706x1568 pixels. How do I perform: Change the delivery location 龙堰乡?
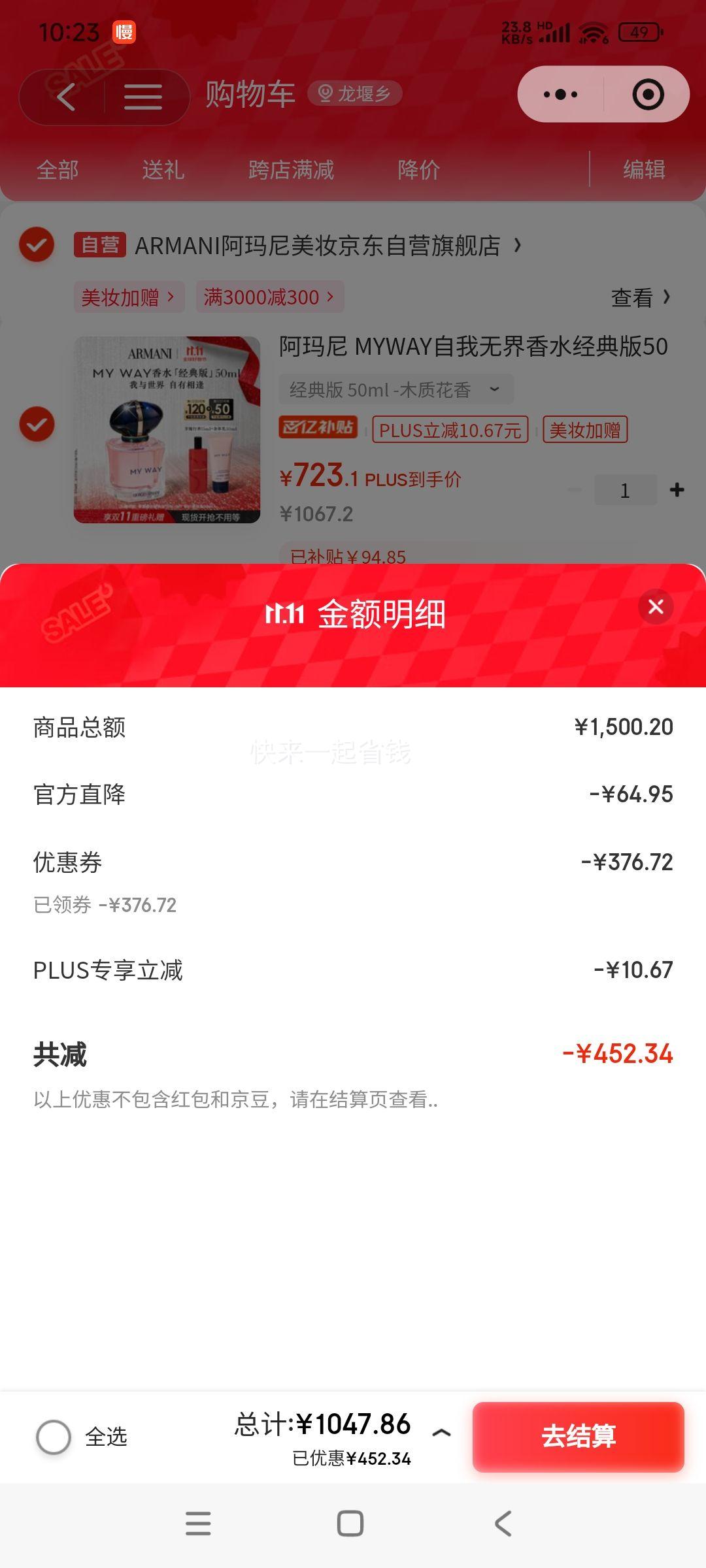click(355, 94)
